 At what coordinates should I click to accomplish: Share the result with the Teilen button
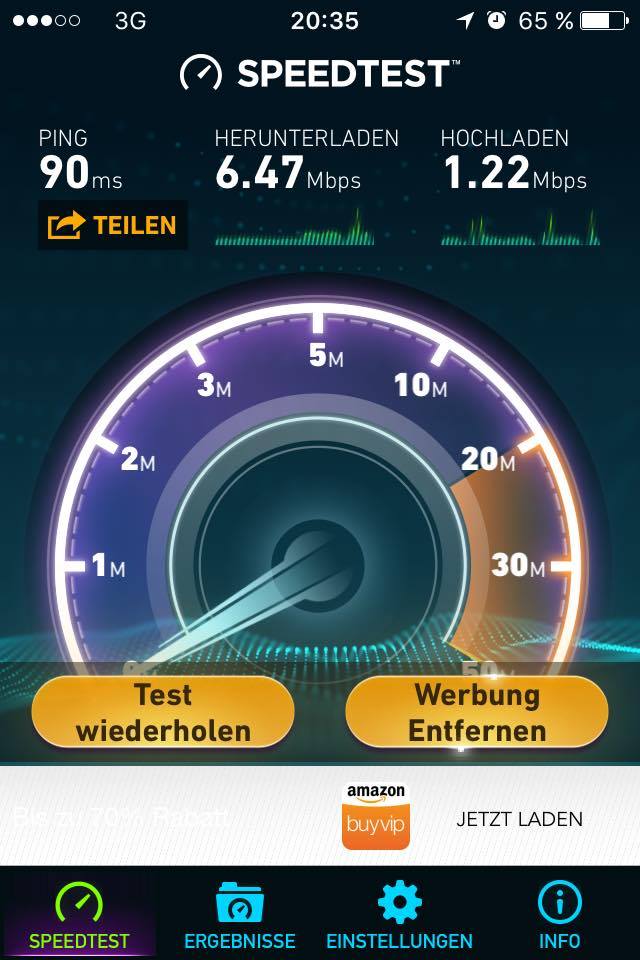[112, 226]
